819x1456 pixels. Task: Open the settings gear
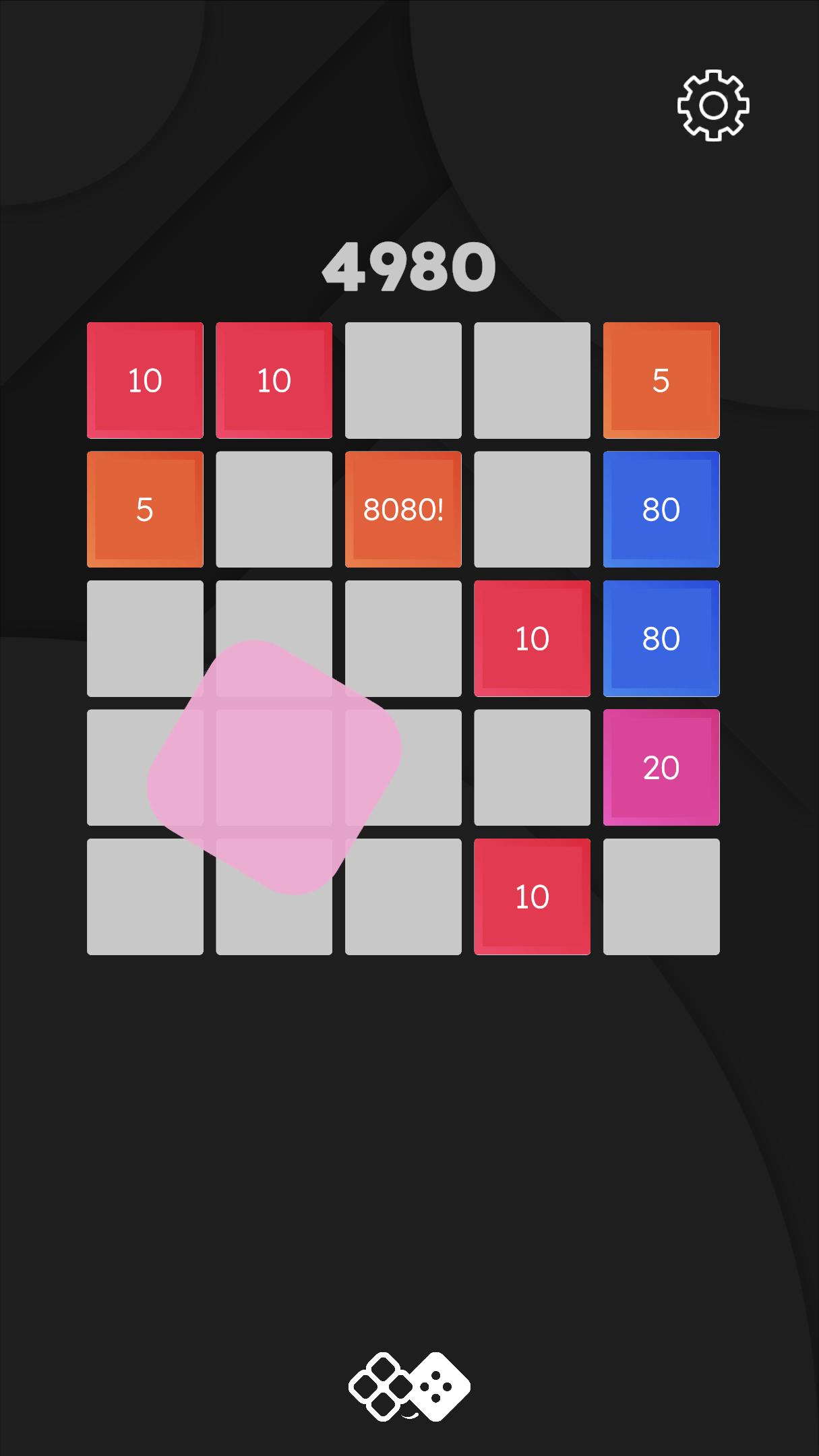click(713, 105)
